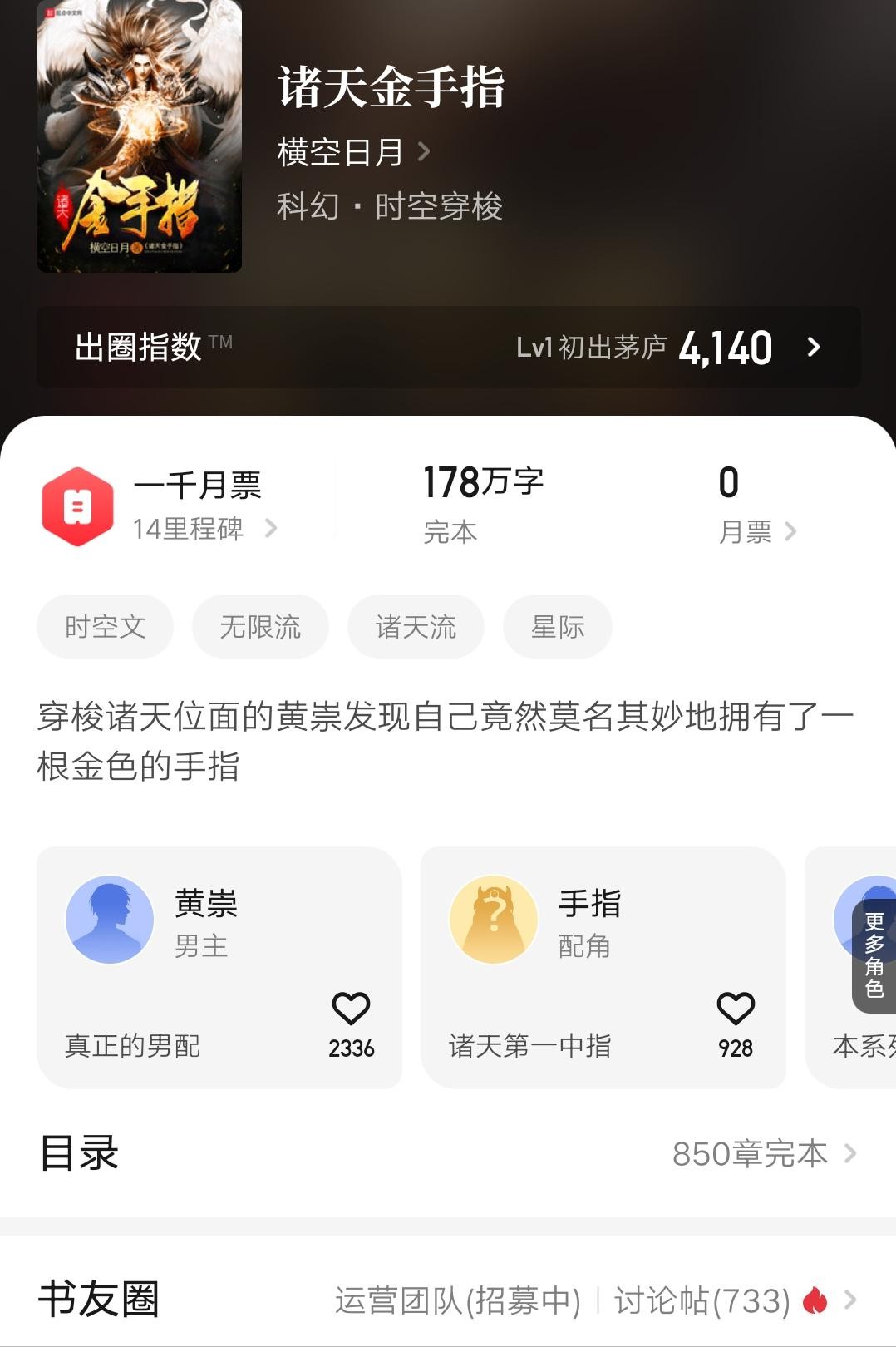Open the 目录 chapter list
Viewport: 896px width, 1347px height.
(x=449, y=1154)
